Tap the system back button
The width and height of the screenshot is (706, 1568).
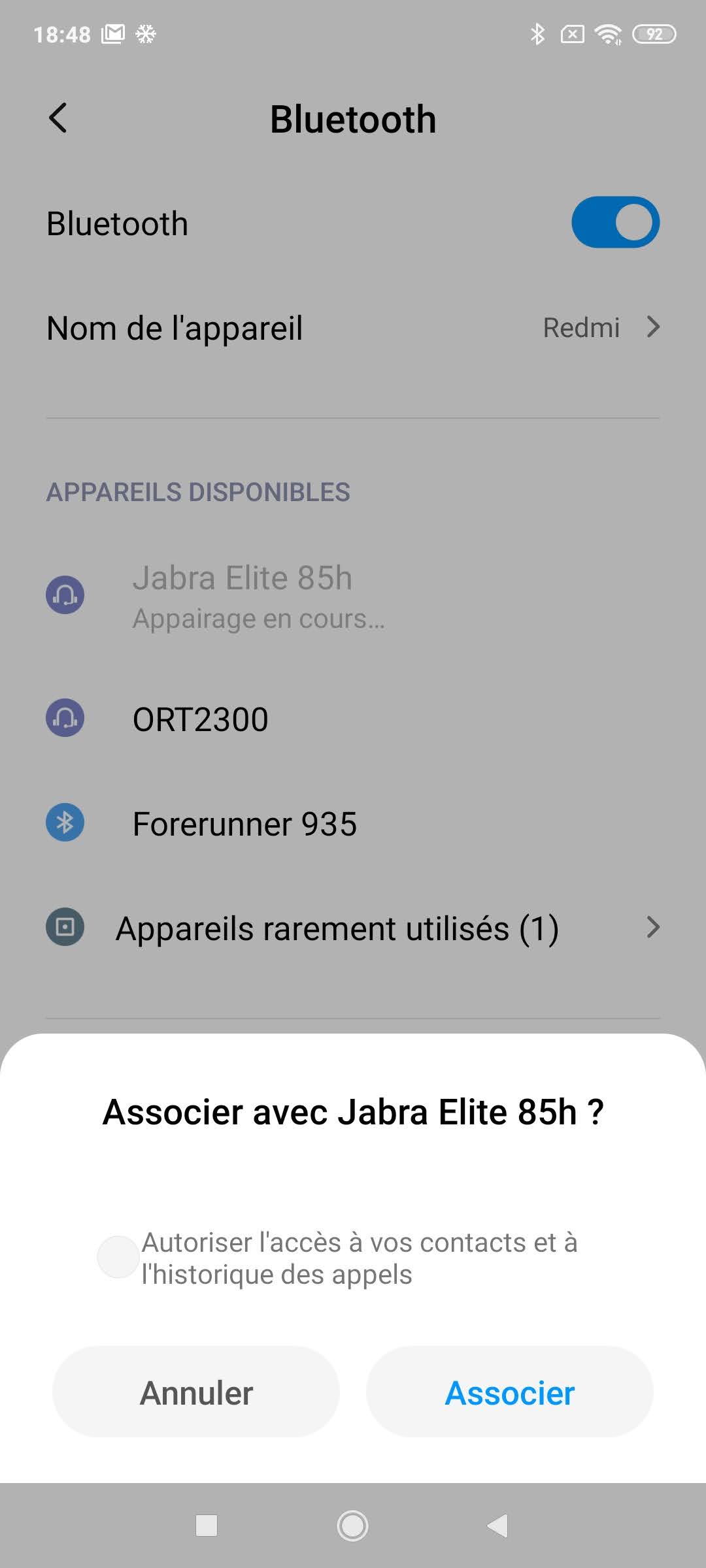498,1526
